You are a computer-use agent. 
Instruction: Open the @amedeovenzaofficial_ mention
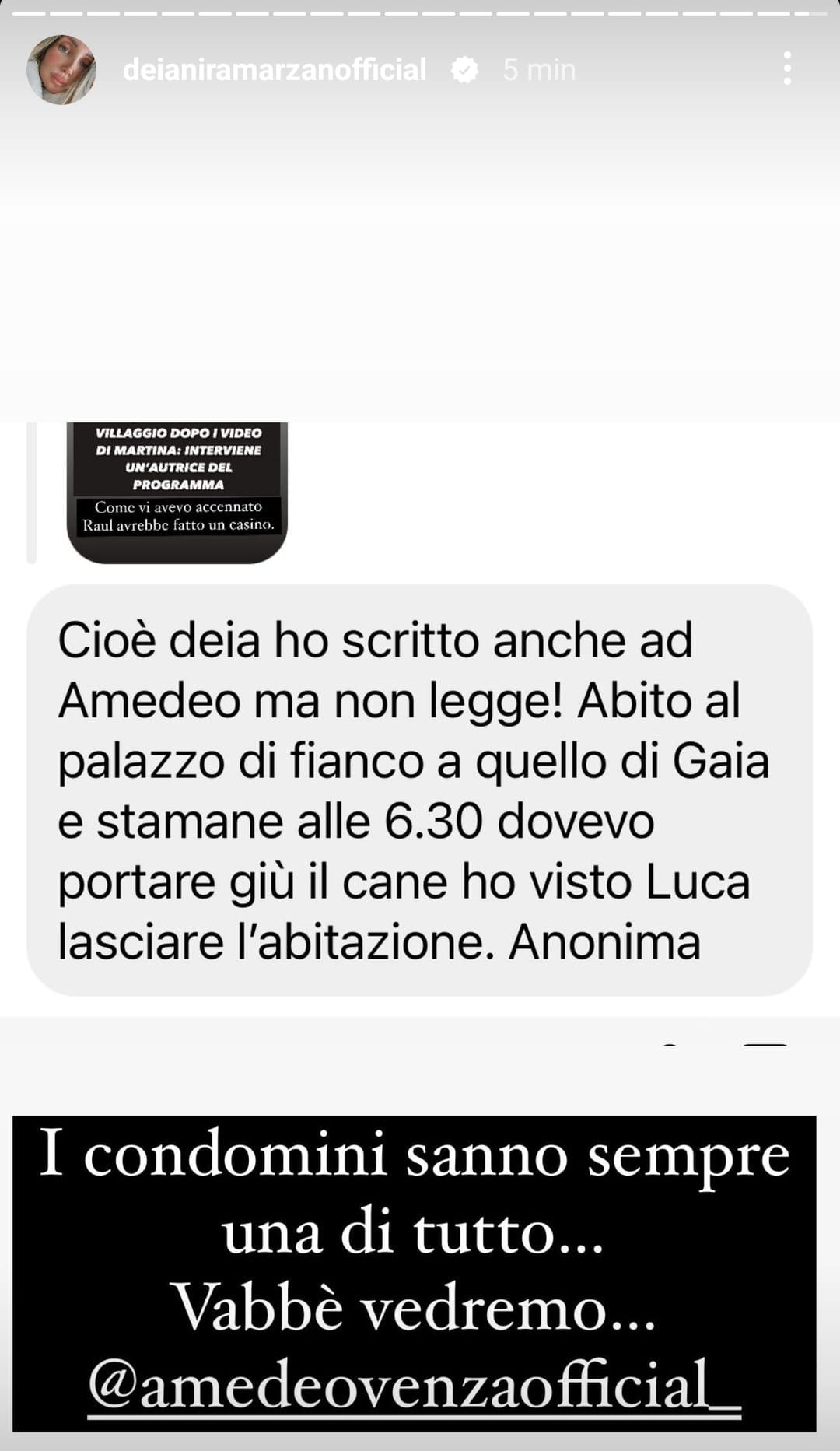coord(414,1385)
